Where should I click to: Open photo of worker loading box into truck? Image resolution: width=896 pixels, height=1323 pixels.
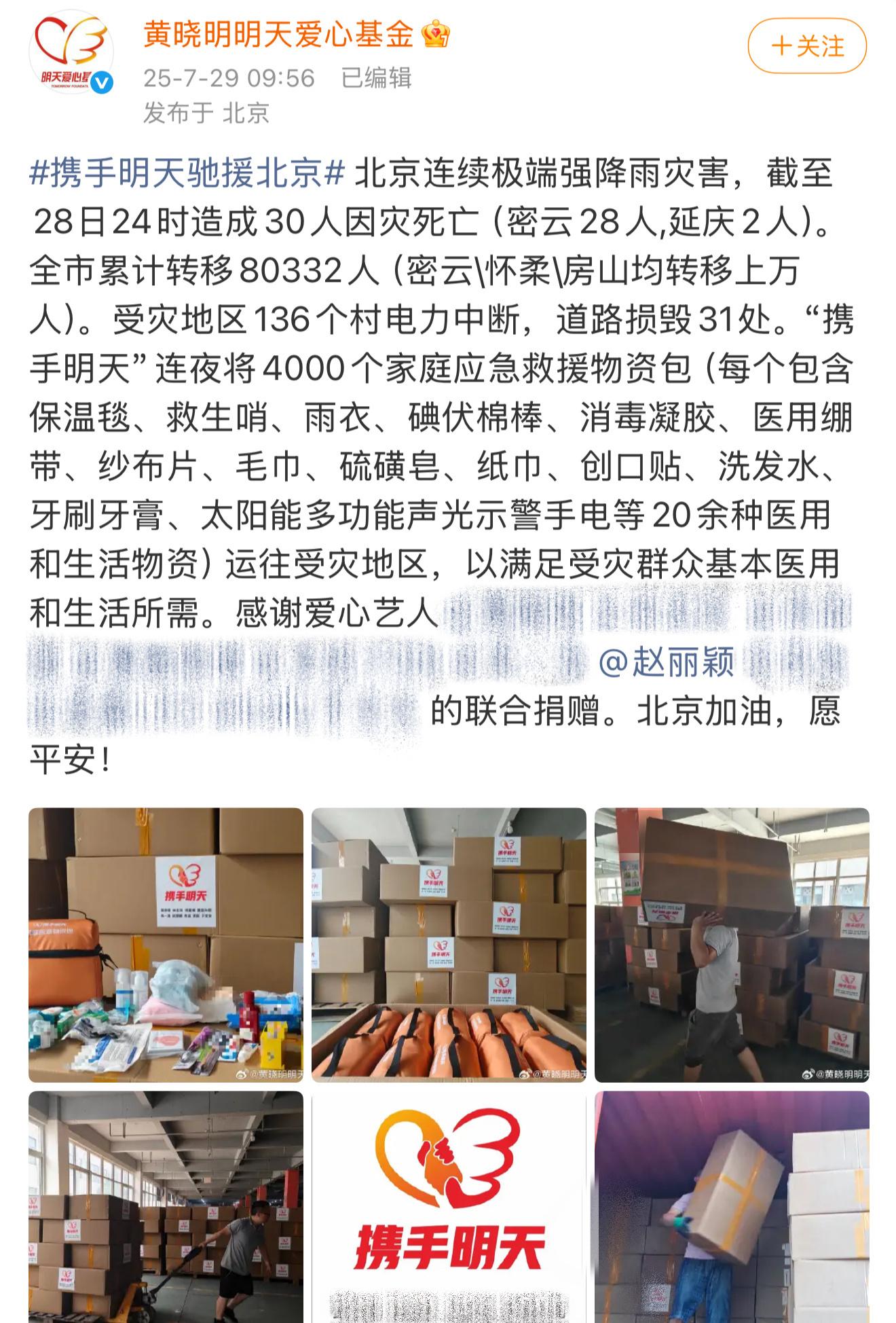click(x=732, y=1206)
